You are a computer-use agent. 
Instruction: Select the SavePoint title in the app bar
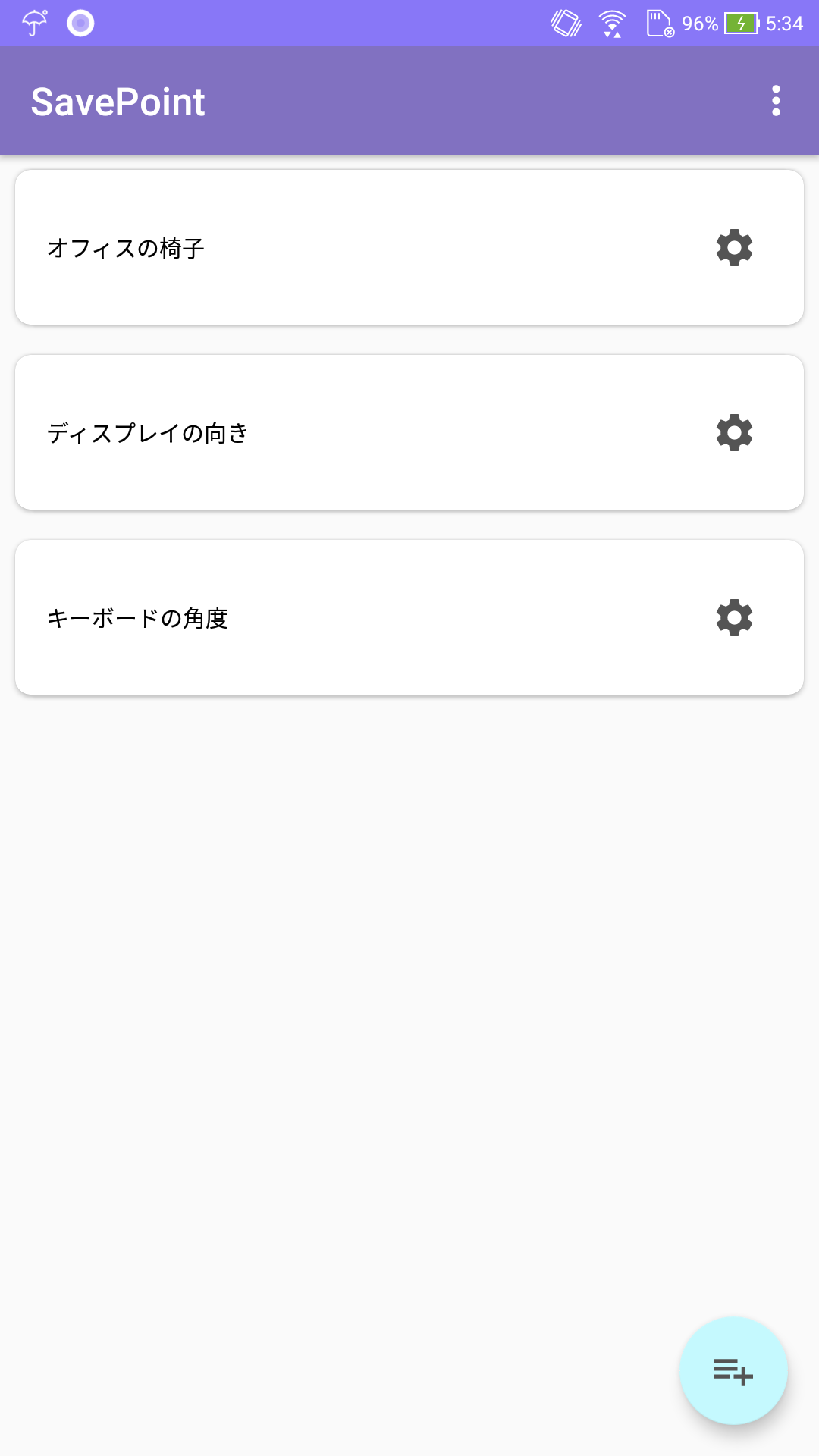[x=118, y=100]
